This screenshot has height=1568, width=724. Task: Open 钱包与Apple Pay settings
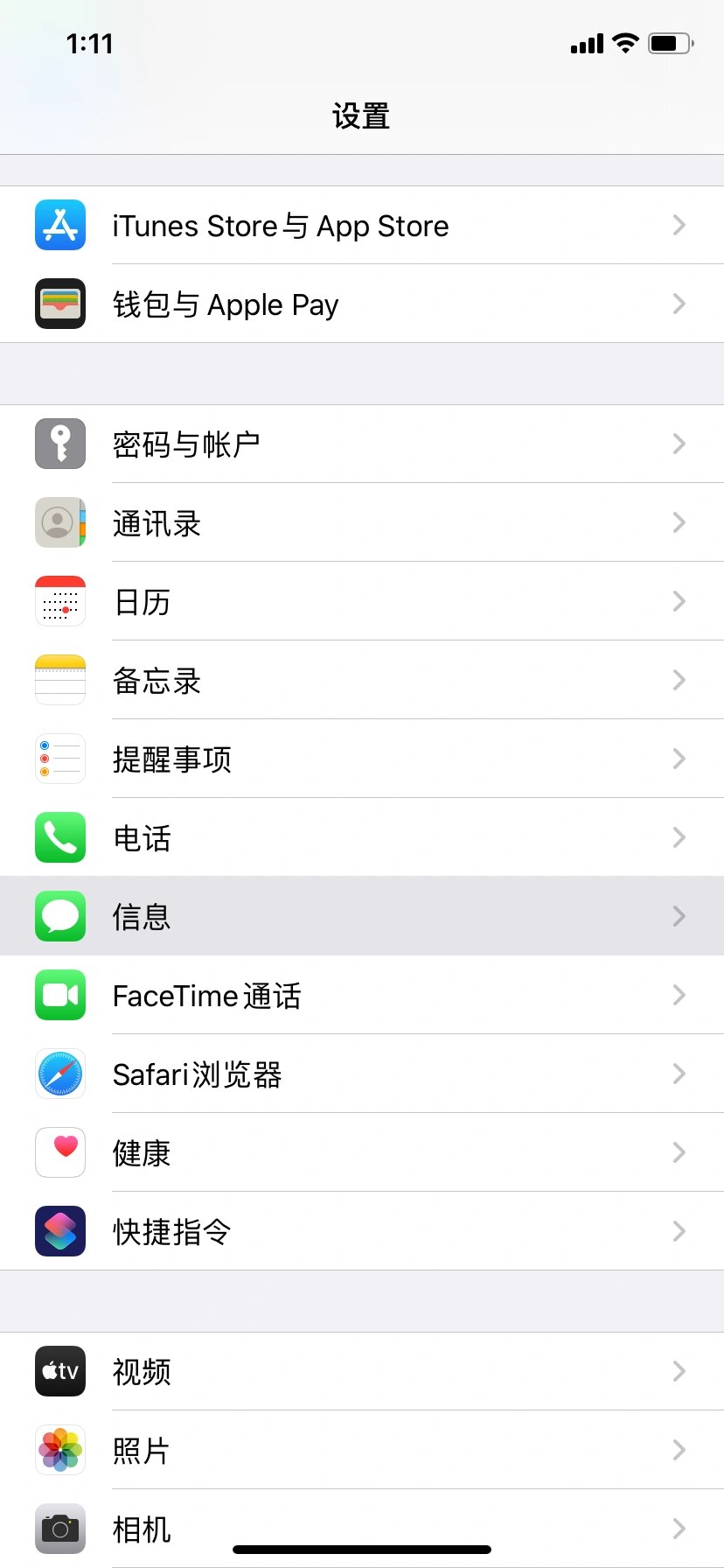362,304
